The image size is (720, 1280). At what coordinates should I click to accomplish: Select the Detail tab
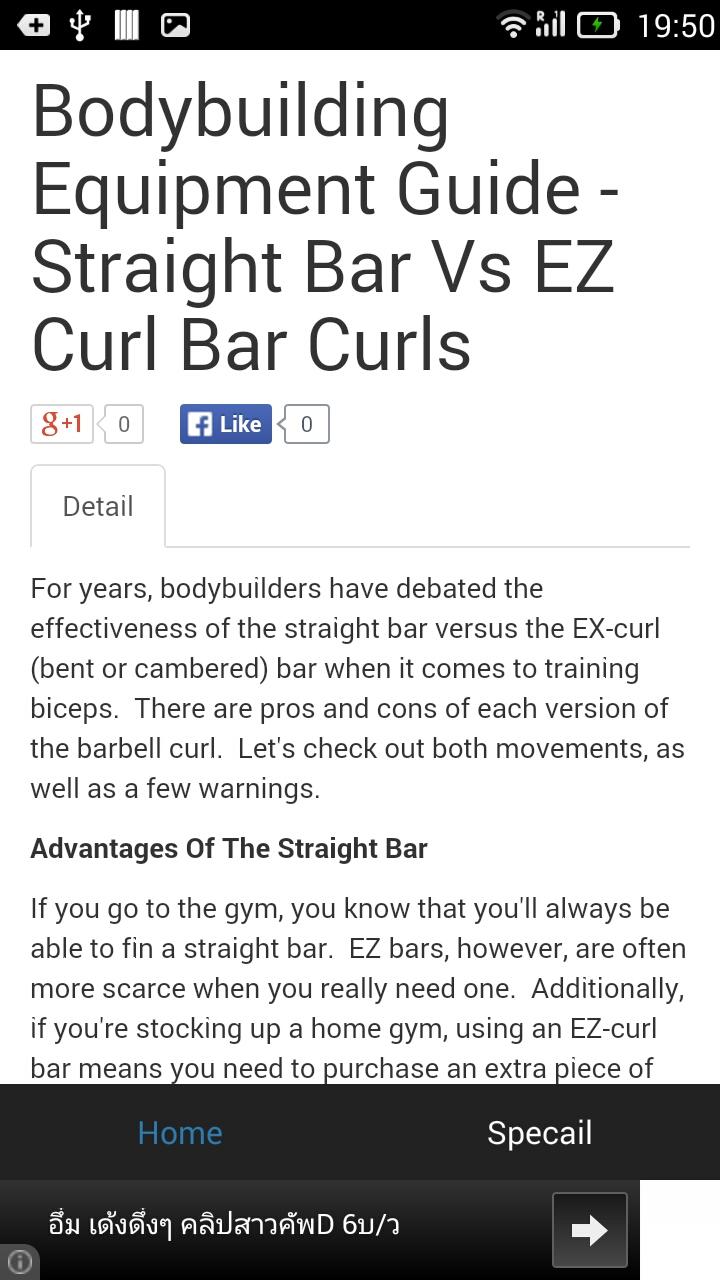coord(98,506)
